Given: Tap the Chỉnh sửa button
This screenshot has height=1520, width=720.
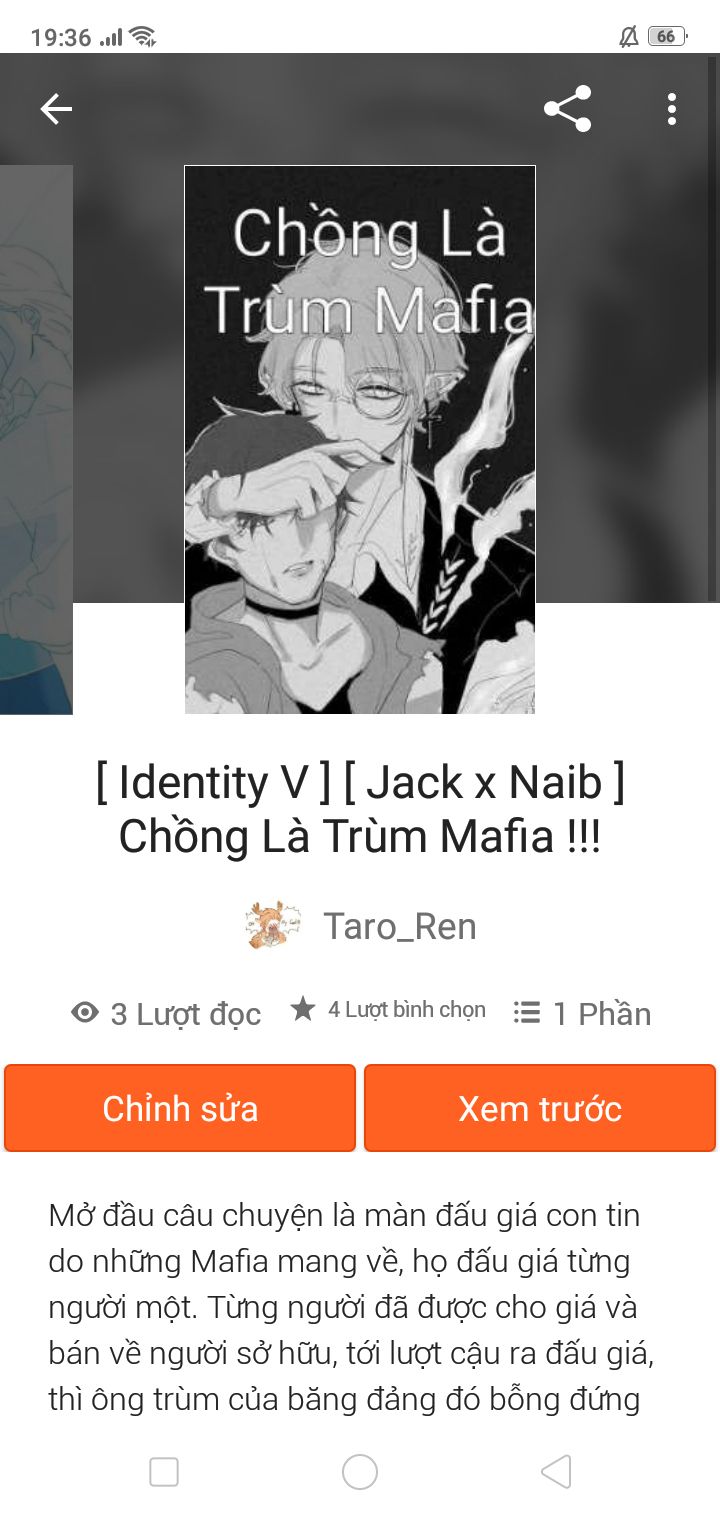Looking at the screenshot, I should [x=180, y=1108].
